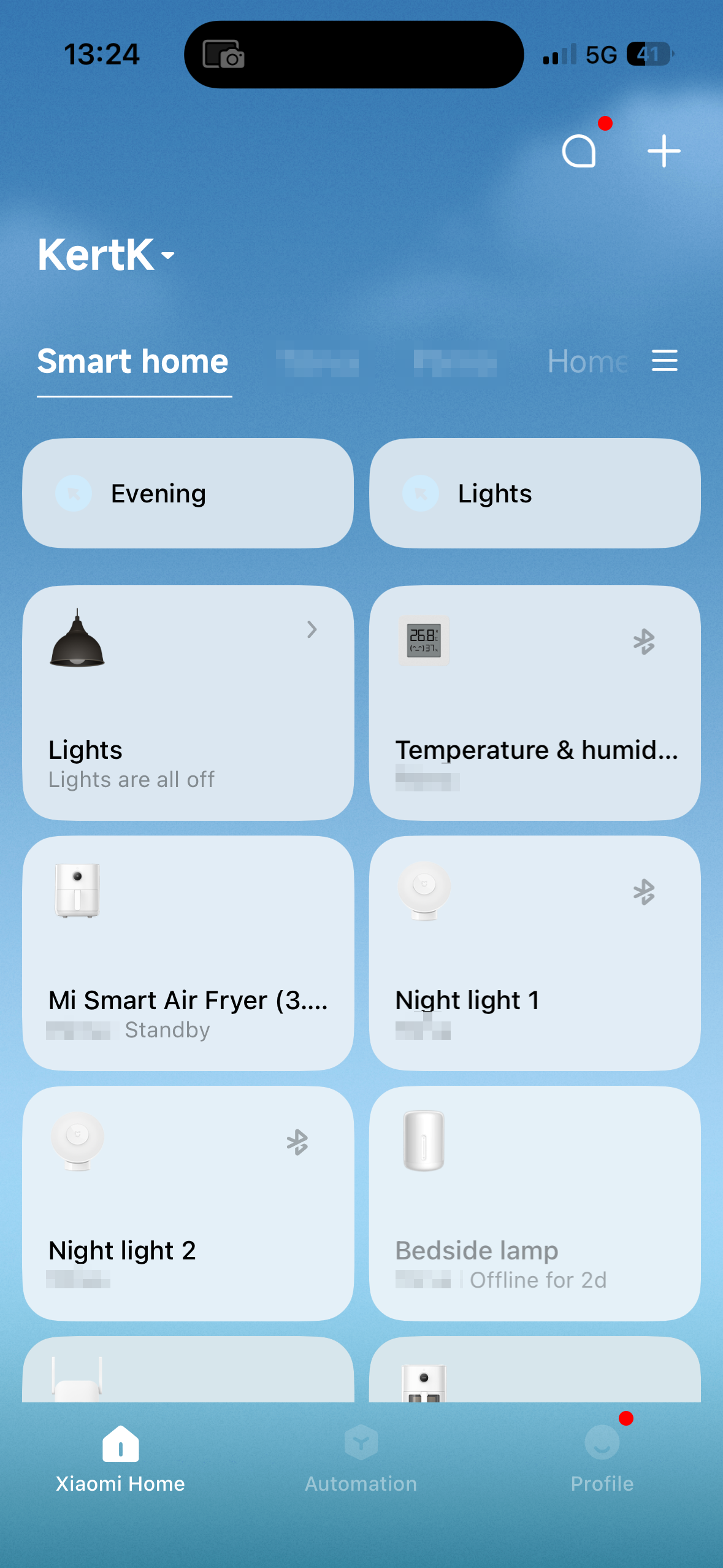The image size is (723, 1568).
Task: Open the Night light 2 card
Action: pos(188,1203)
